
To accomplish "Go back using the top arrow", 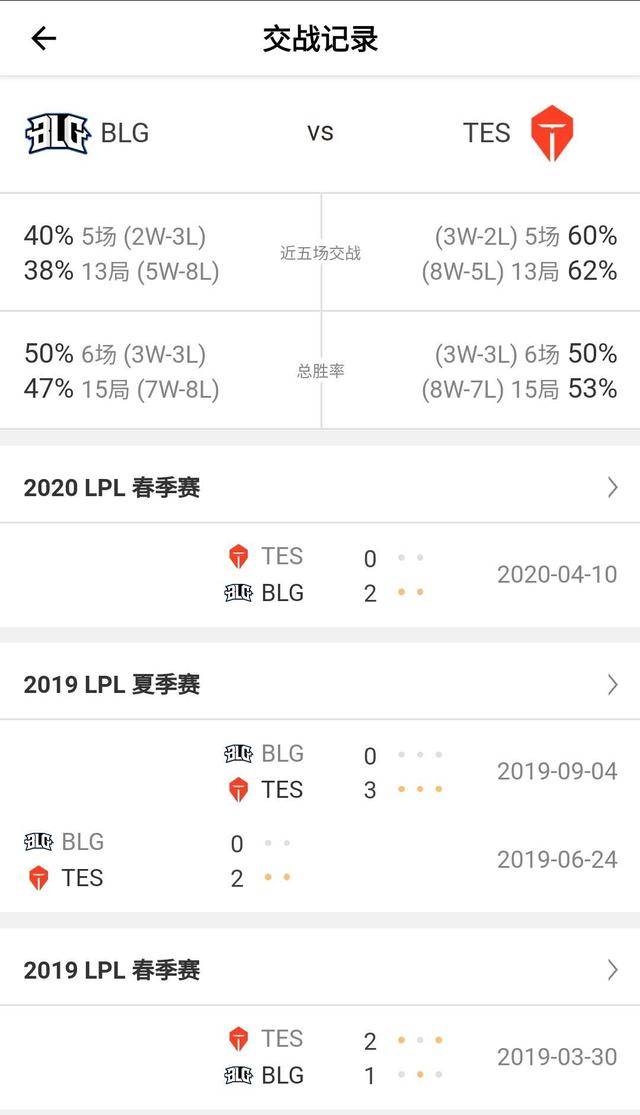I will (44, 39).
